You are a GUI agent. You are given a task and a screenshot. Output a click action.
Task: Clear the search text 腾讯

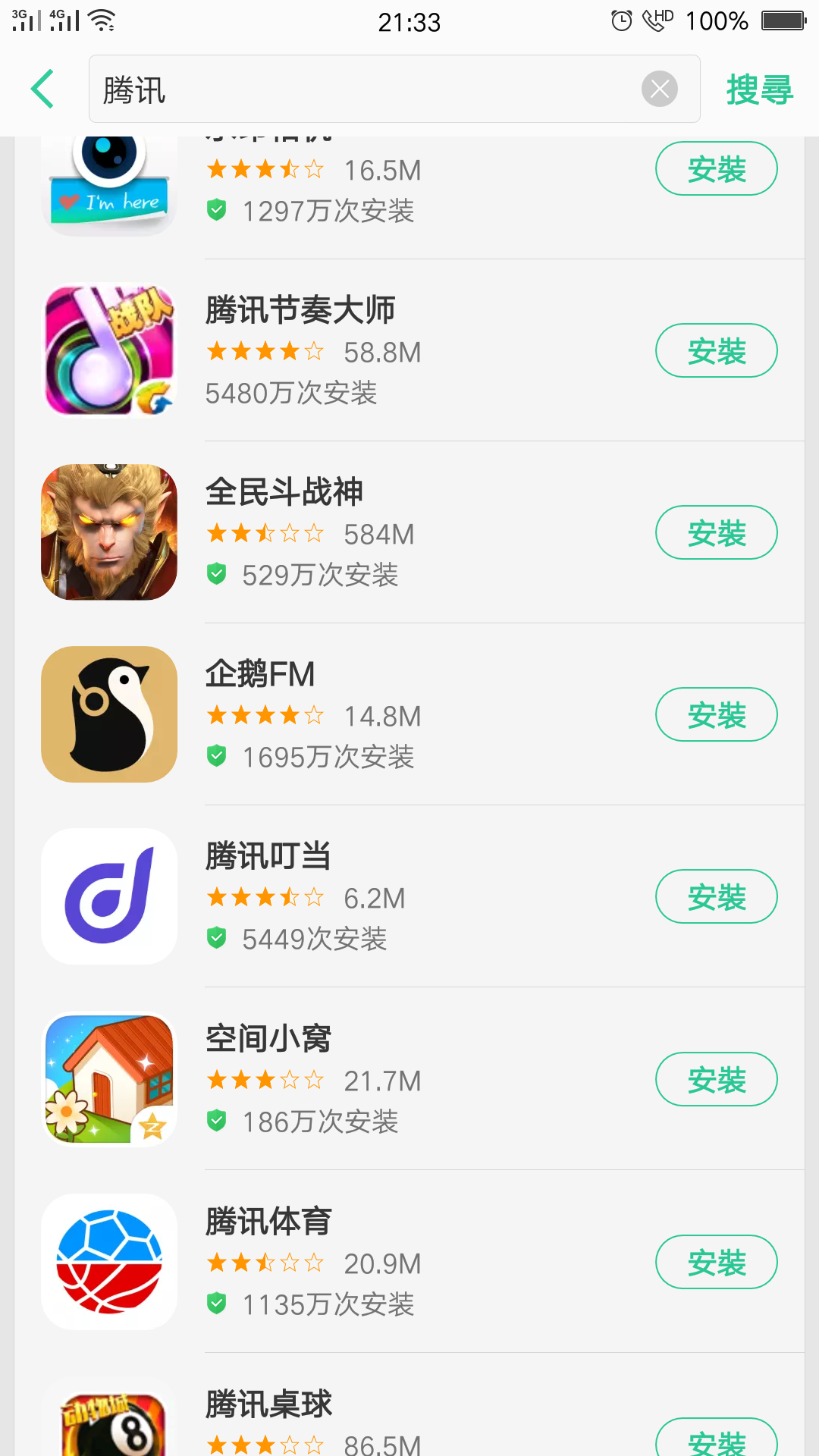659,89
